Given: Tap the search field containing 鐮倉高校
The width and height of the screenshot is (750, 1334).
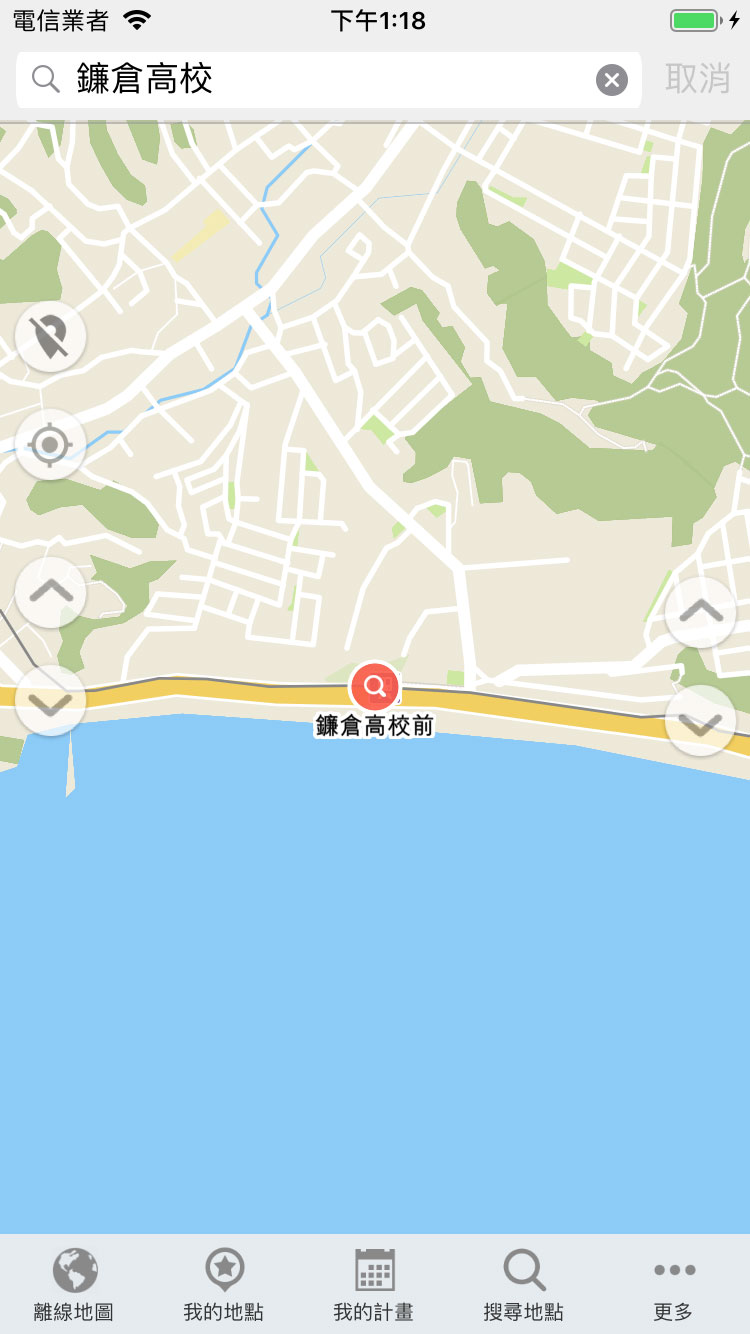Looking at the screenshot, I should [x=320, y=80].
